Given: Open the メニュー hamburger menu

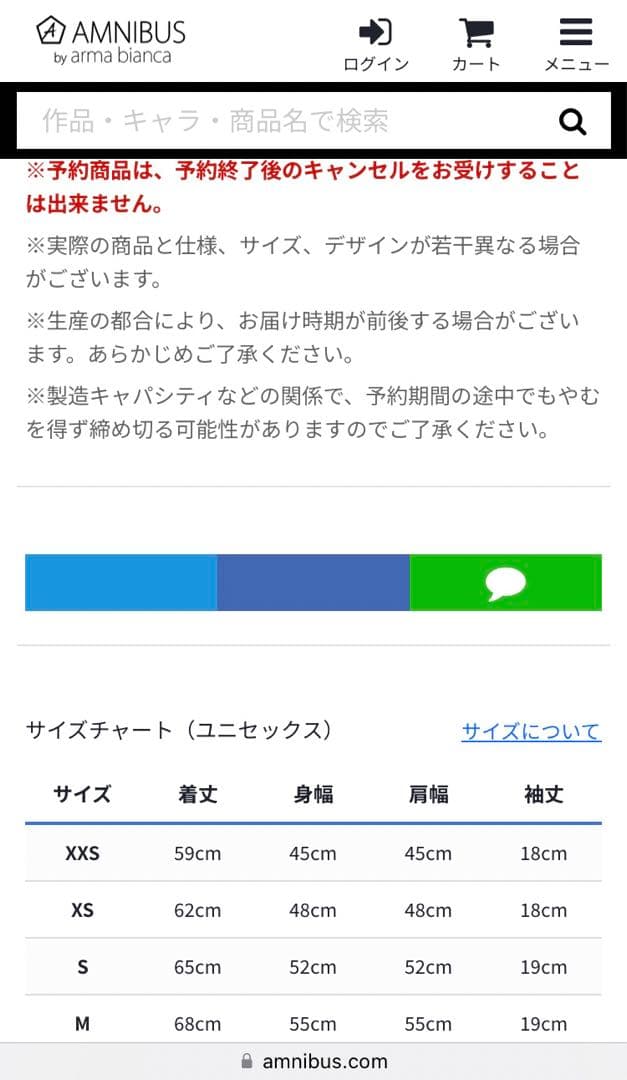Looking at the screenshot, I should [576, 43].
